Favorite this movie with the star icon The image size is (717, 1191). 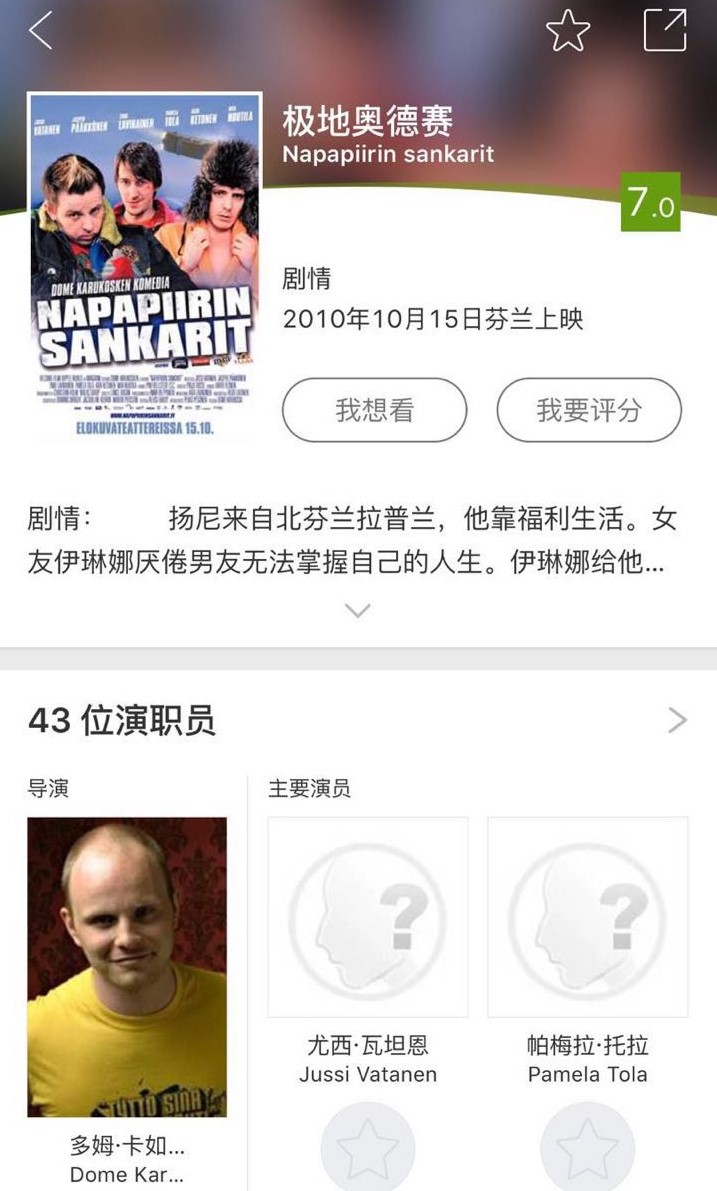coord(568,31)
